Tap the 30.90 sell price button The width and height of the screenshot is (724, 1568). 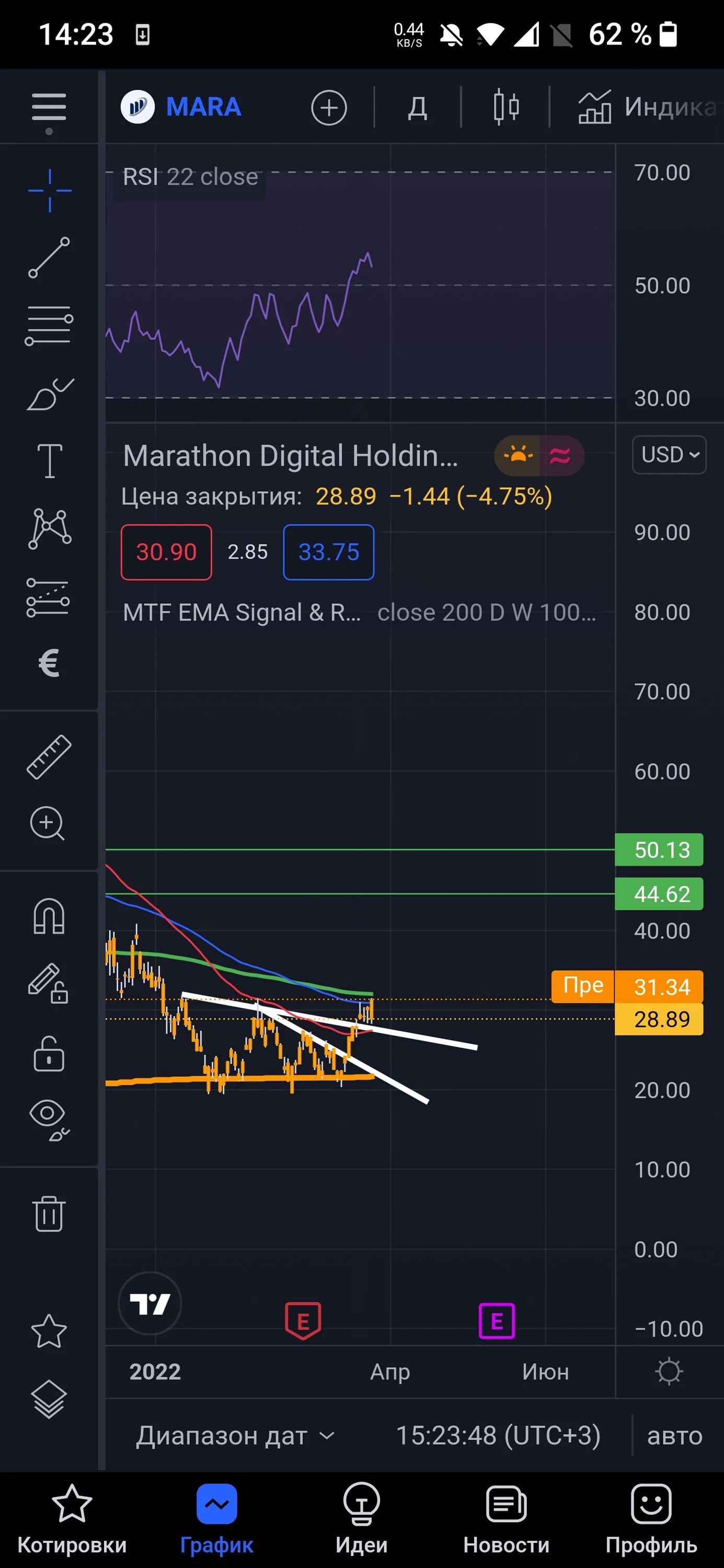(166, 552)
